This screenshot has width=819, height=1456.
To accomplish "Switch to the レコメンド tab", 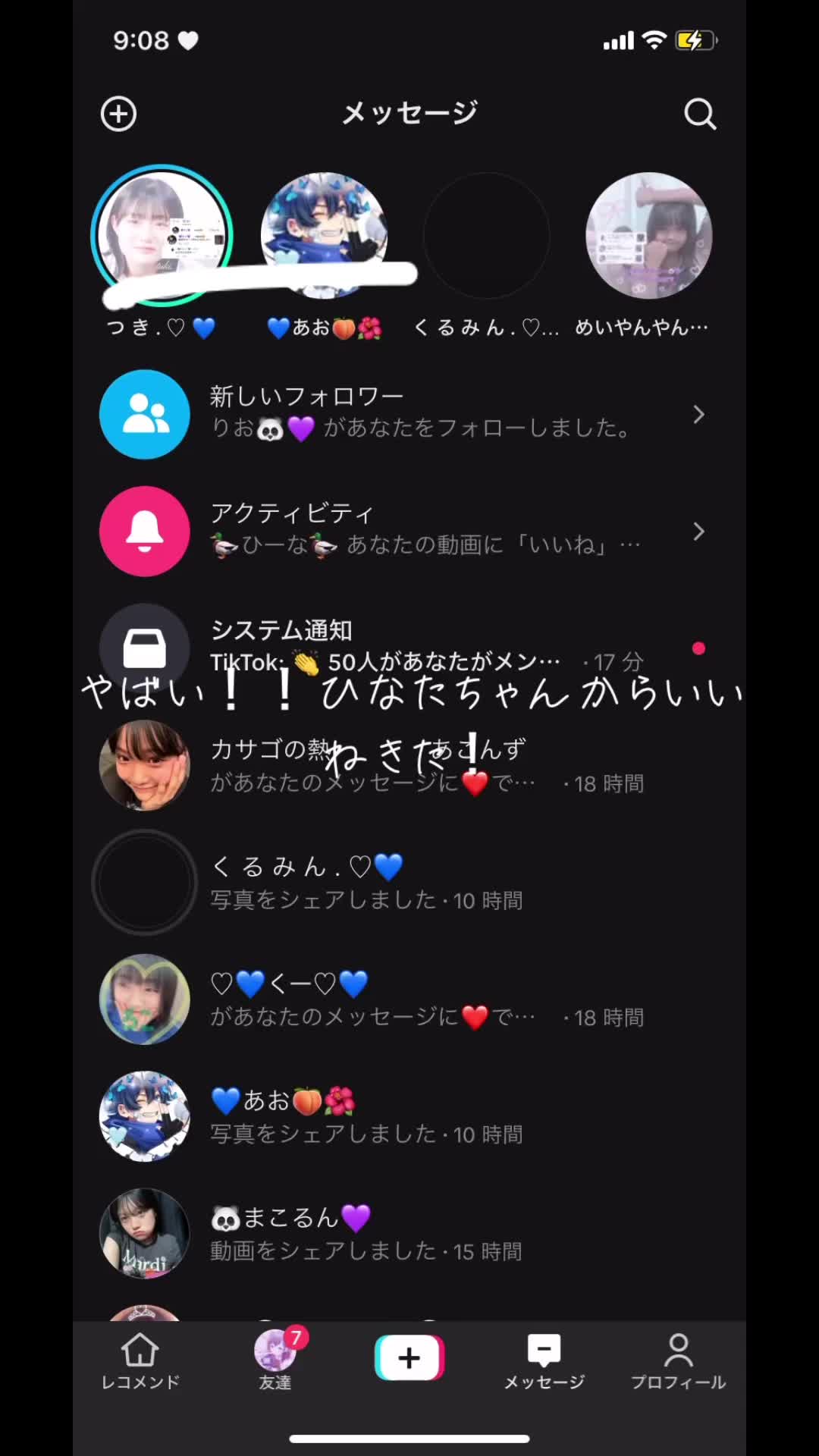I will (x=140, y=1361).
